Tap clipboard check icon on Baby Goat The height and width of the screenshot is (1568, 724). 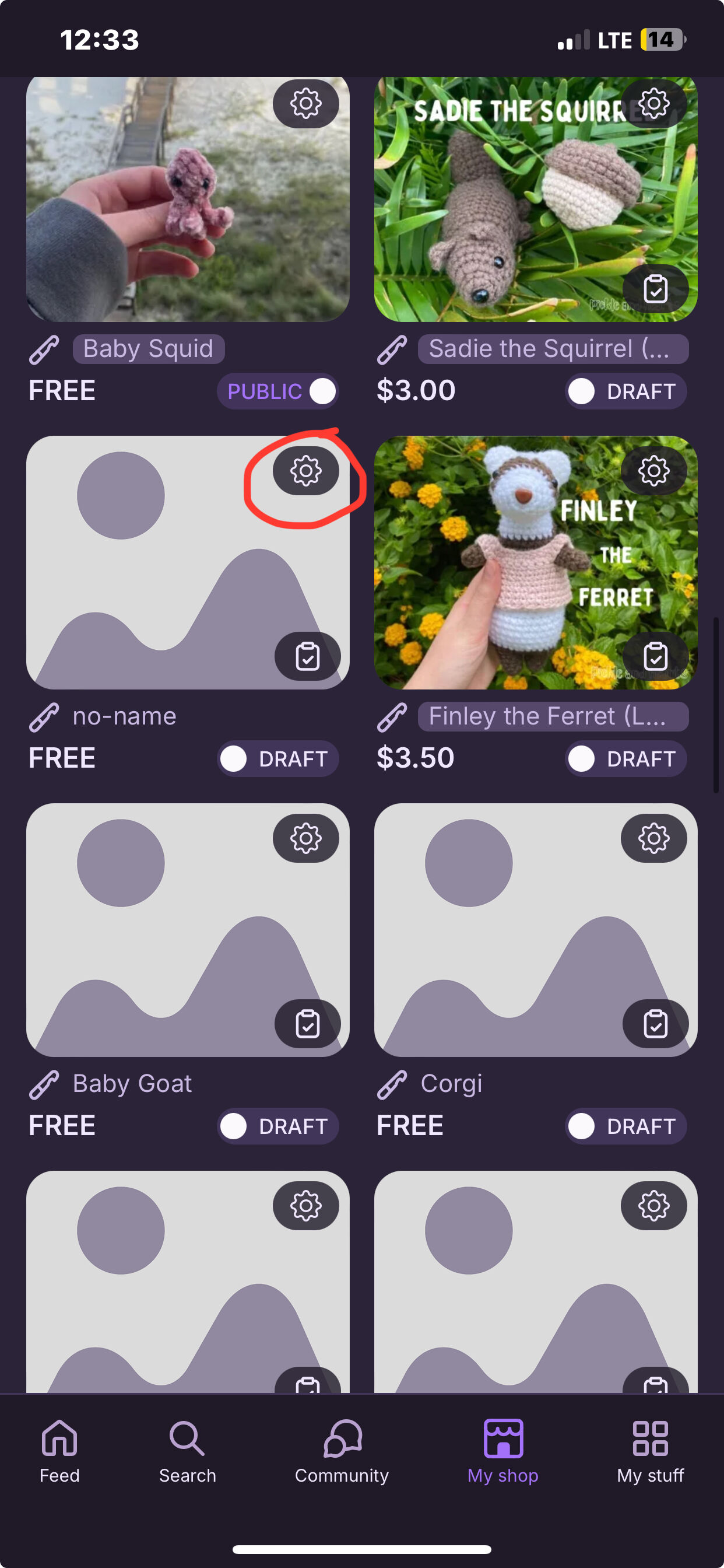307,1024
